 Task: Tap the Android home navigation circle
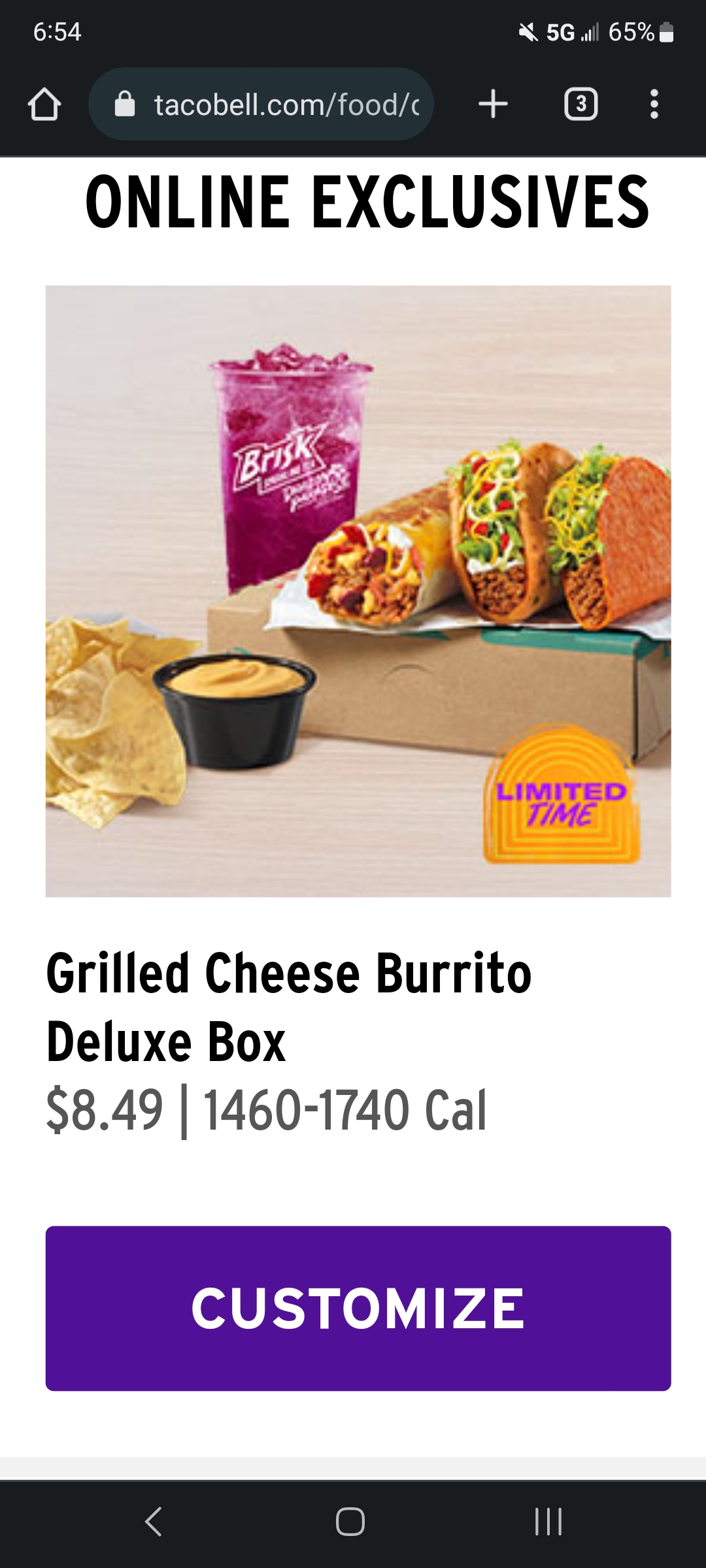pos(352,1520)
